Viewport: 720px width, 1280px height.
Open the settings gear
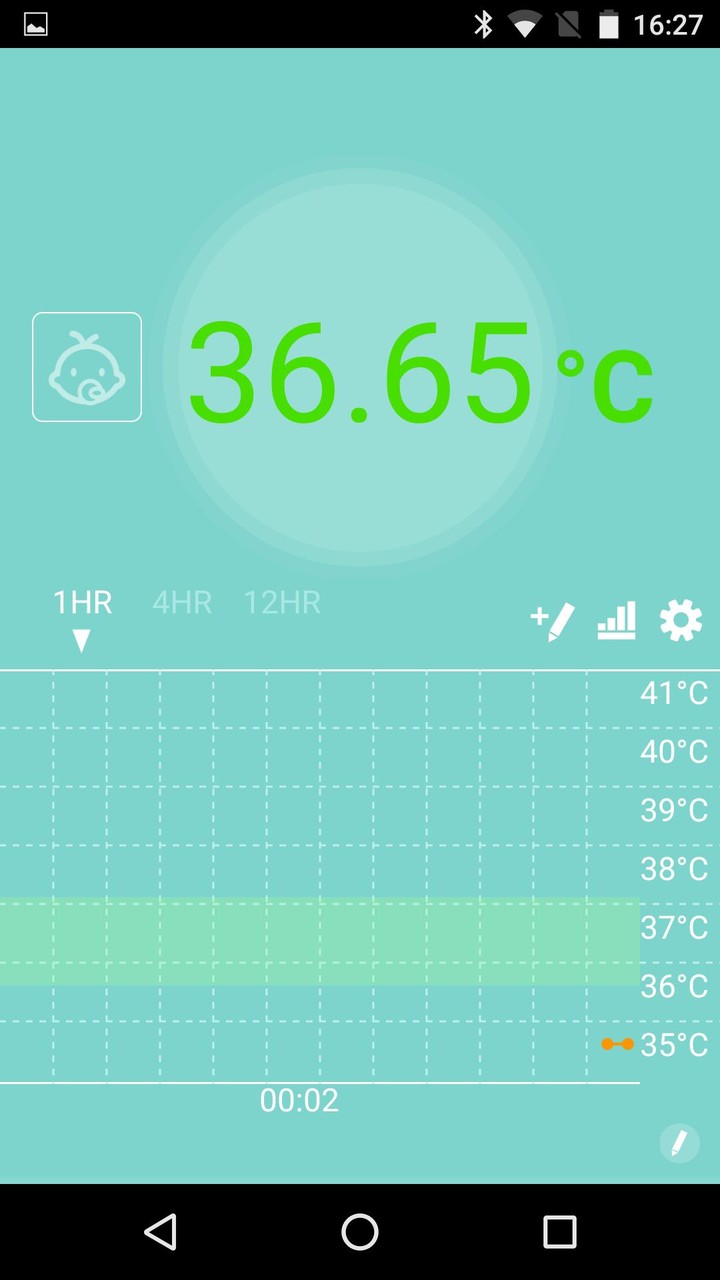tap(681, 621)
